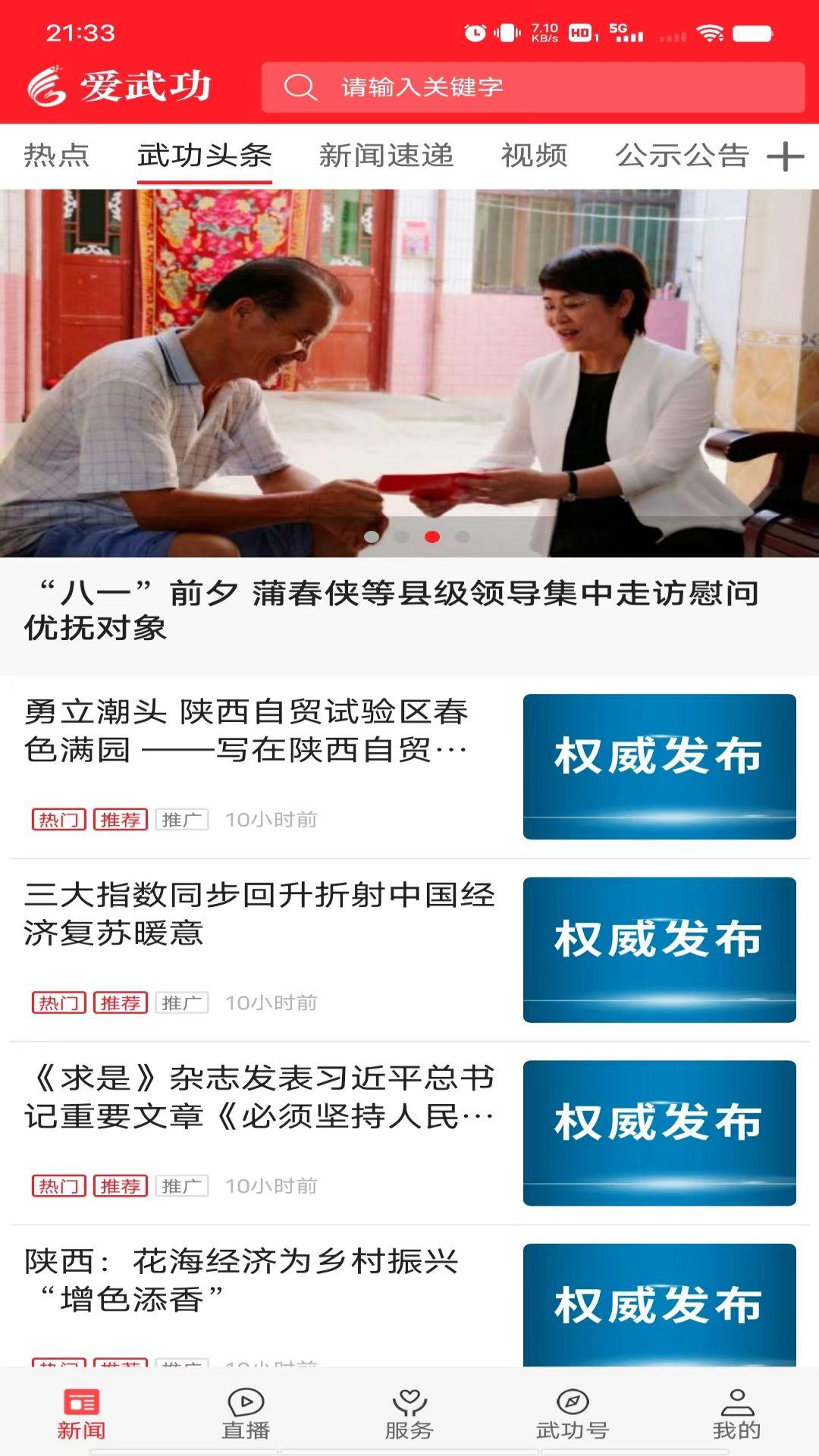Switch to the 热点 tab
This screenshot has height=1456, width=819.
click(x=56, y=155)
